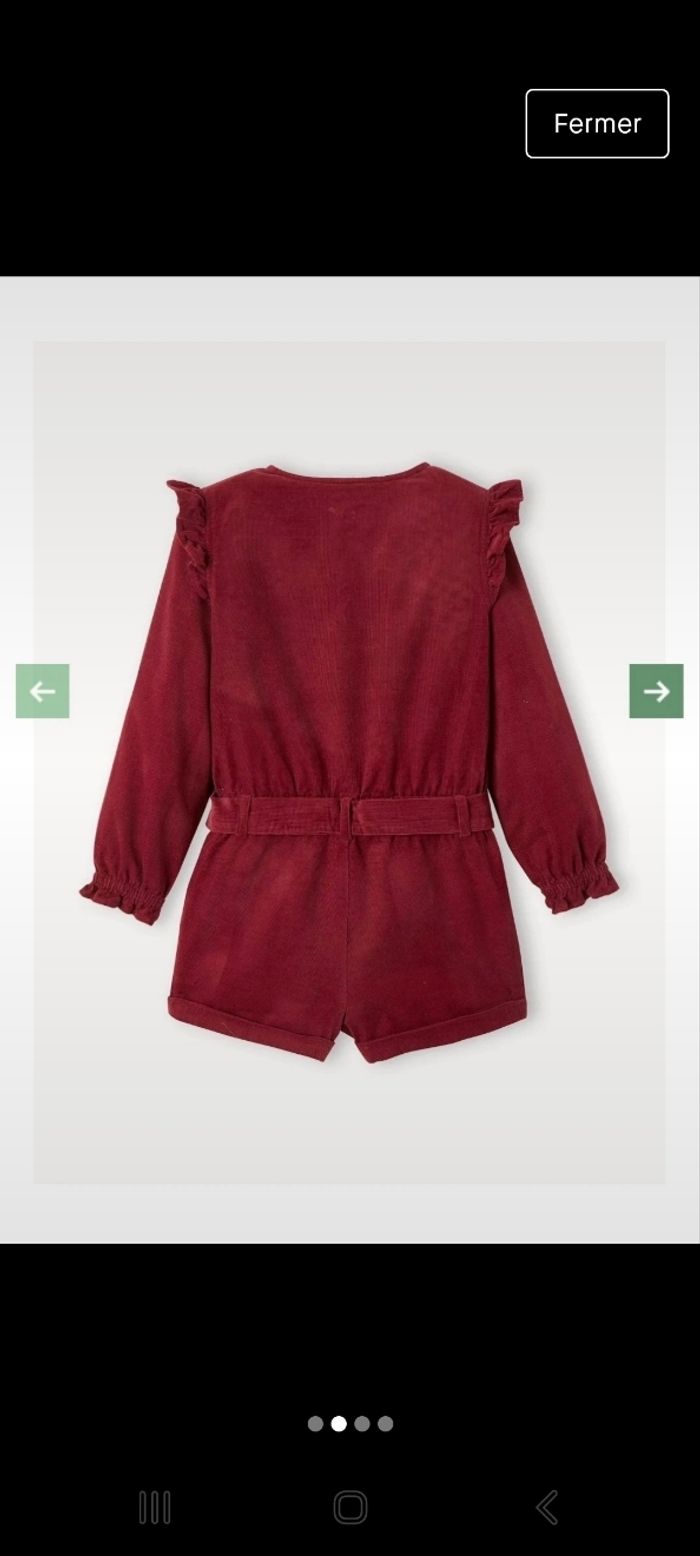This screenshot has width=700, height=1556.
Task: Return to the home screen
Action: 350,1507
